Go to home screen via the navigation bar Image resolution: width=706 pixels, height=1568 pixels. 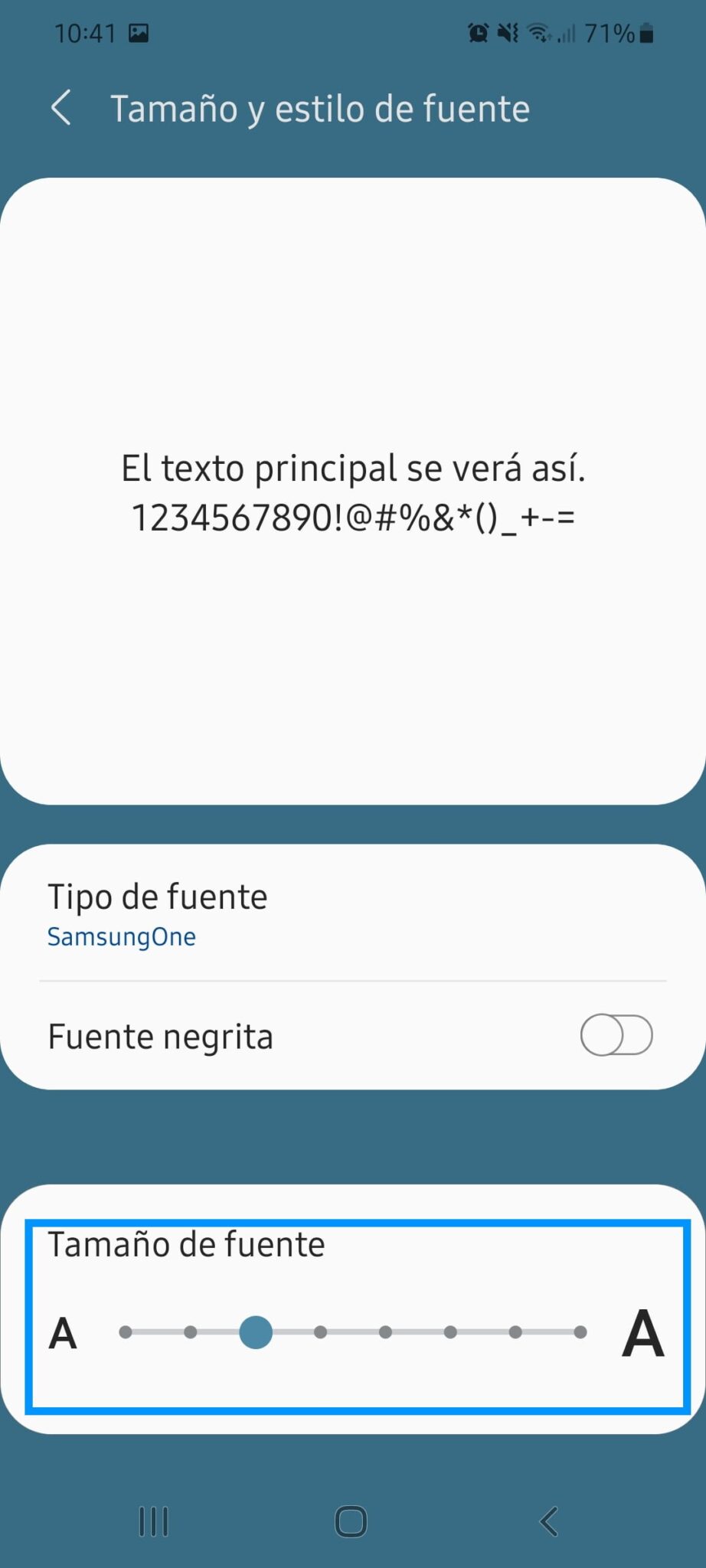[351, 1522]
